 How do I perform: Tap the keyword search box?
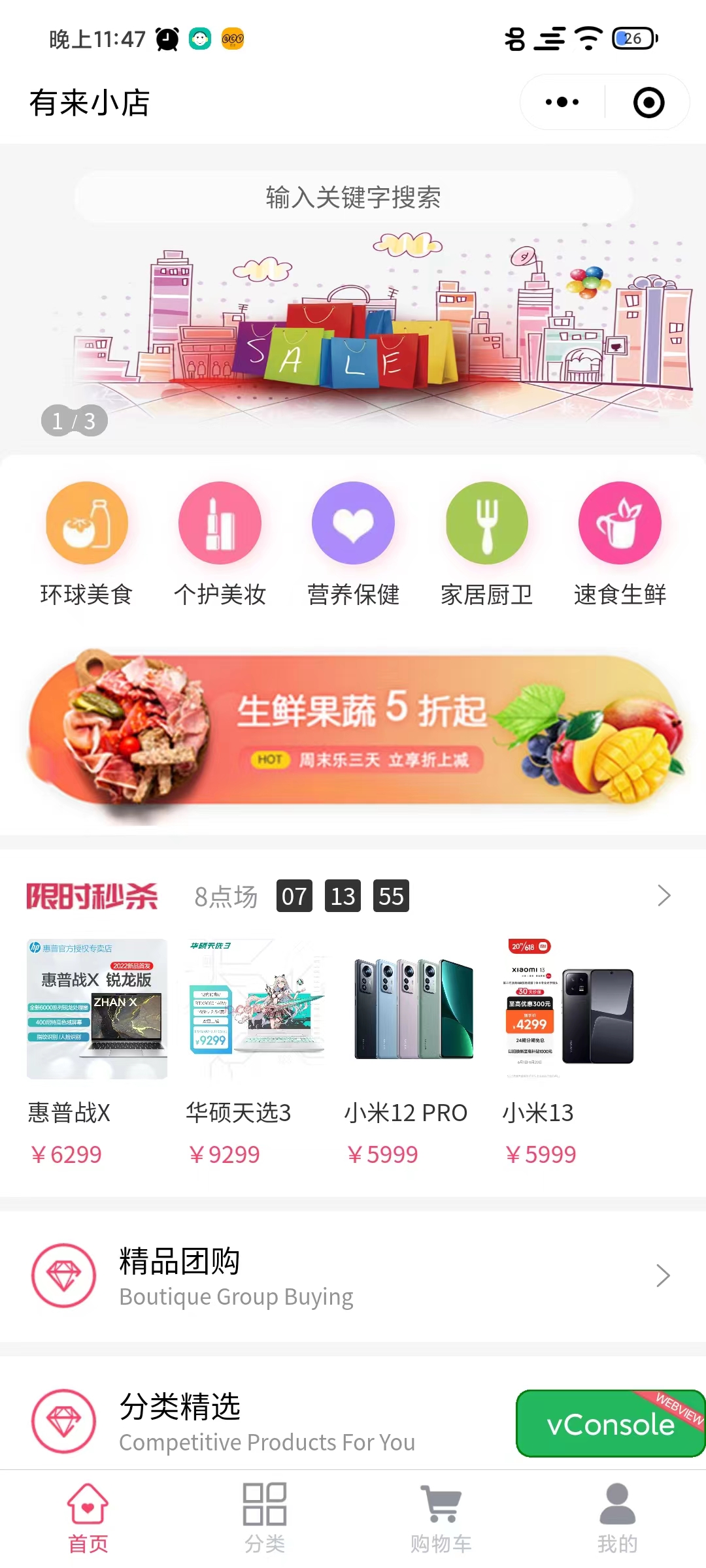353,197
